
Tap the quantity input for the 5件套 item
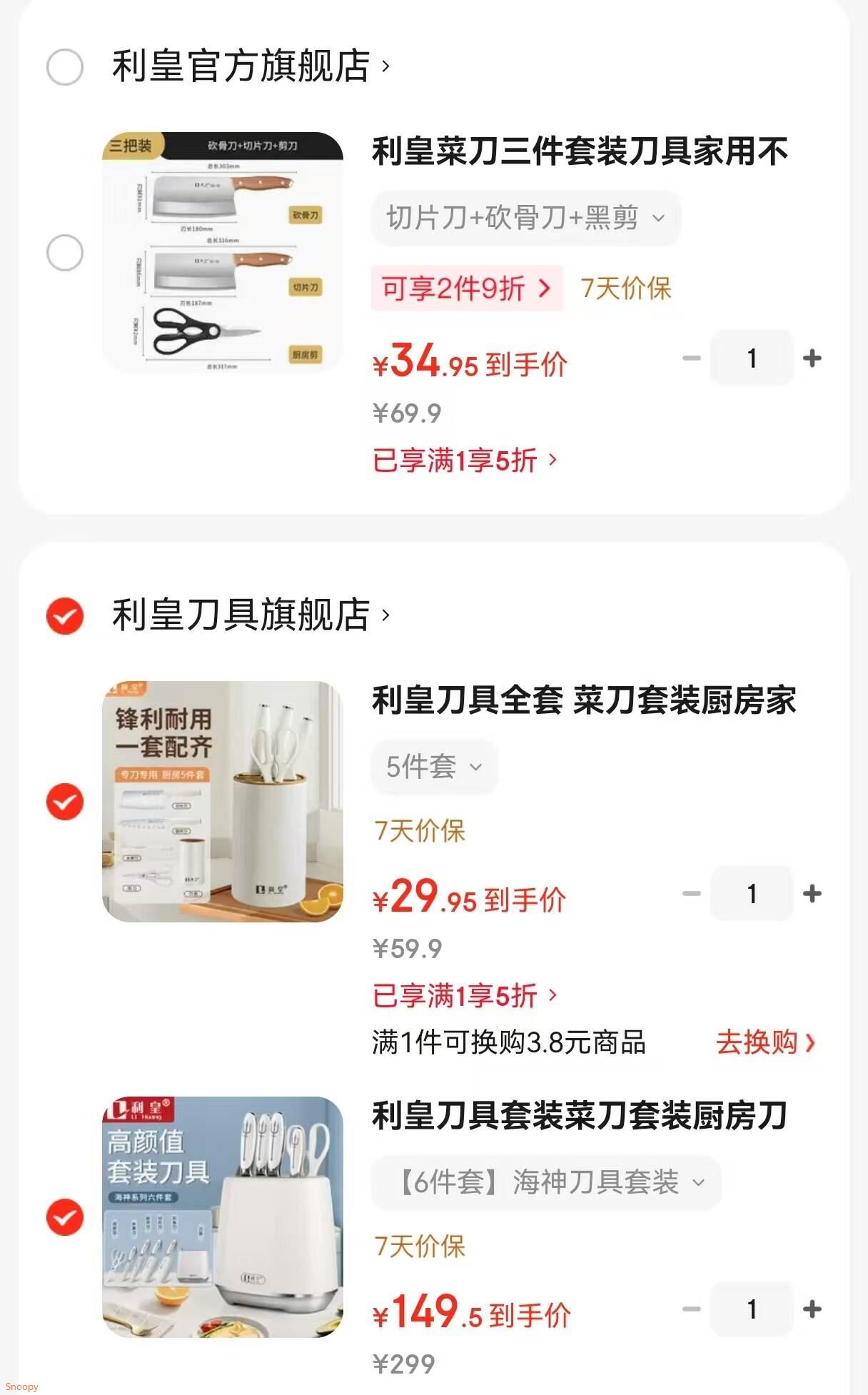tap(752, 895)
